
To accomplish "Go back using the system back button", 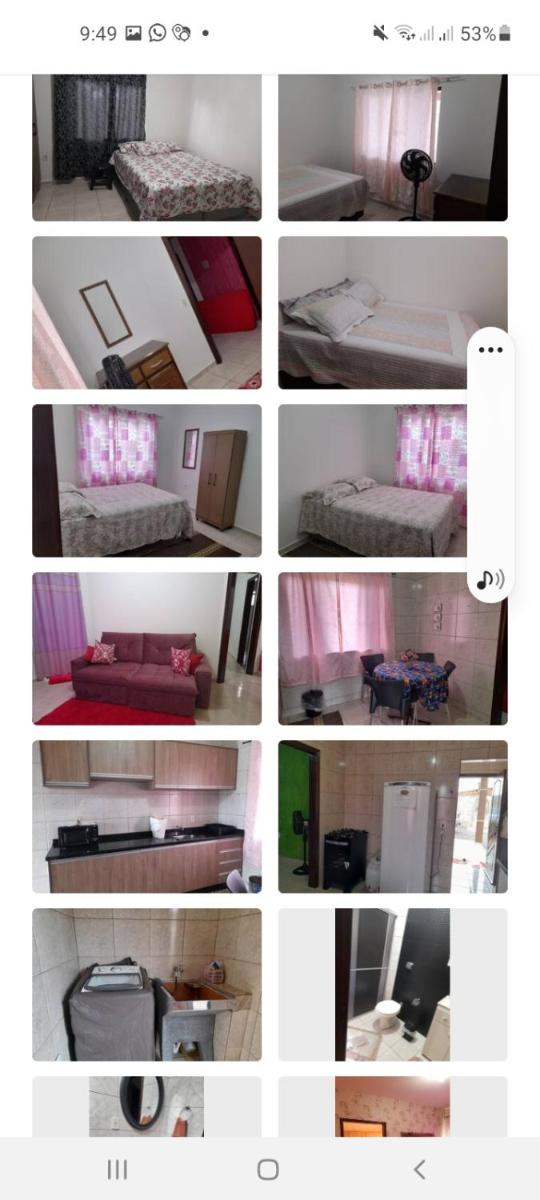I will 420,1169.
